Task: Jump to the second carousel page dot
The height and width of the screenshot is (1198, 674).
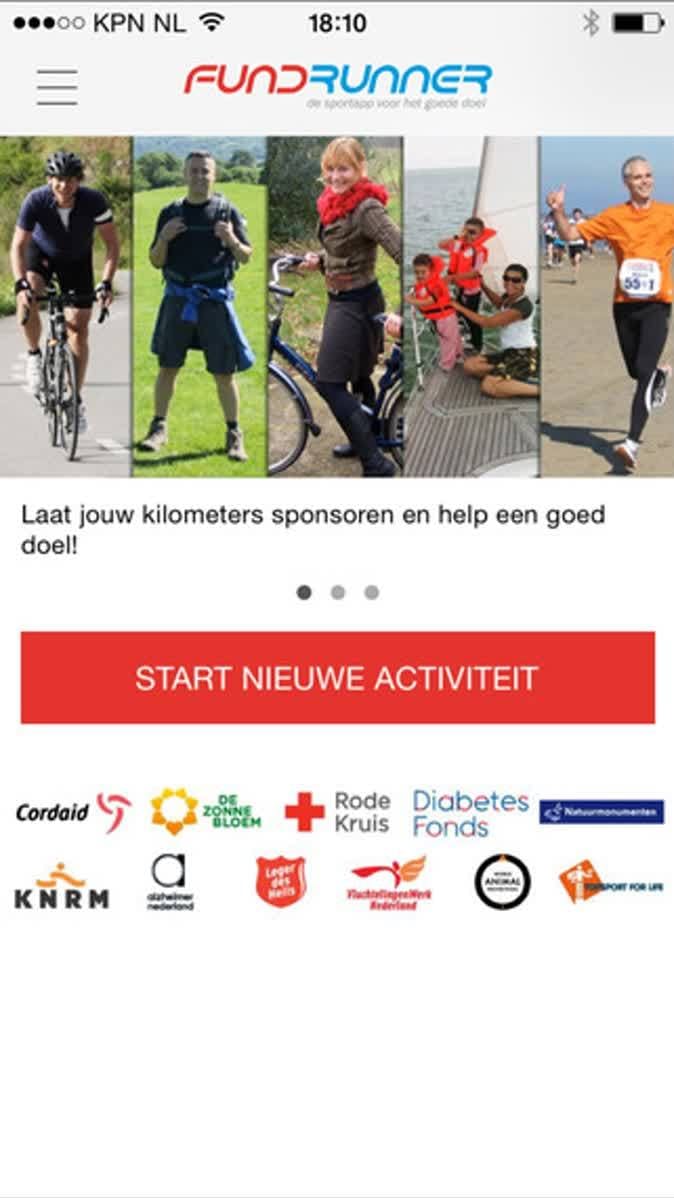Action: (338, 592)
